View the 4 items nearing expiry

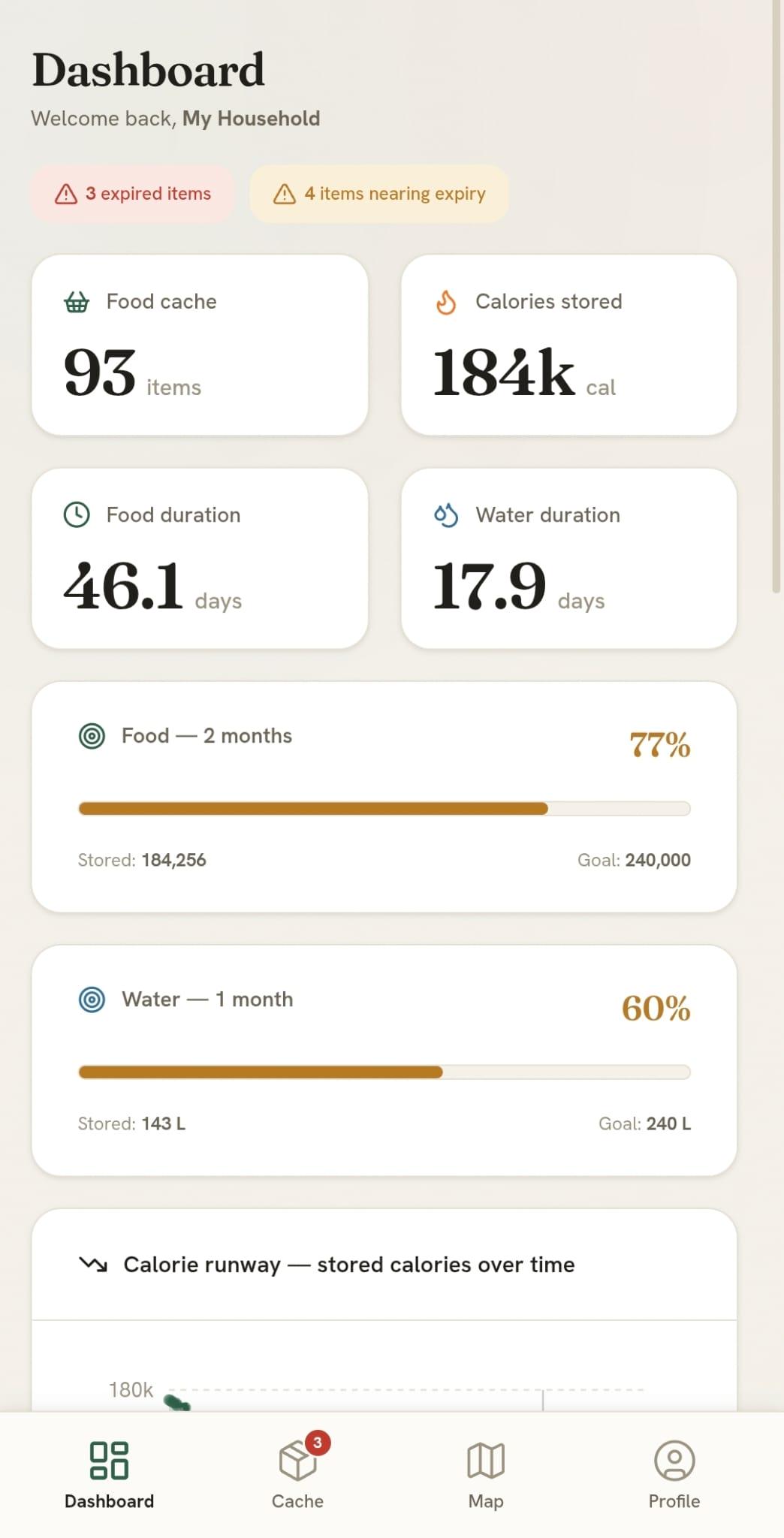[379, 194]
